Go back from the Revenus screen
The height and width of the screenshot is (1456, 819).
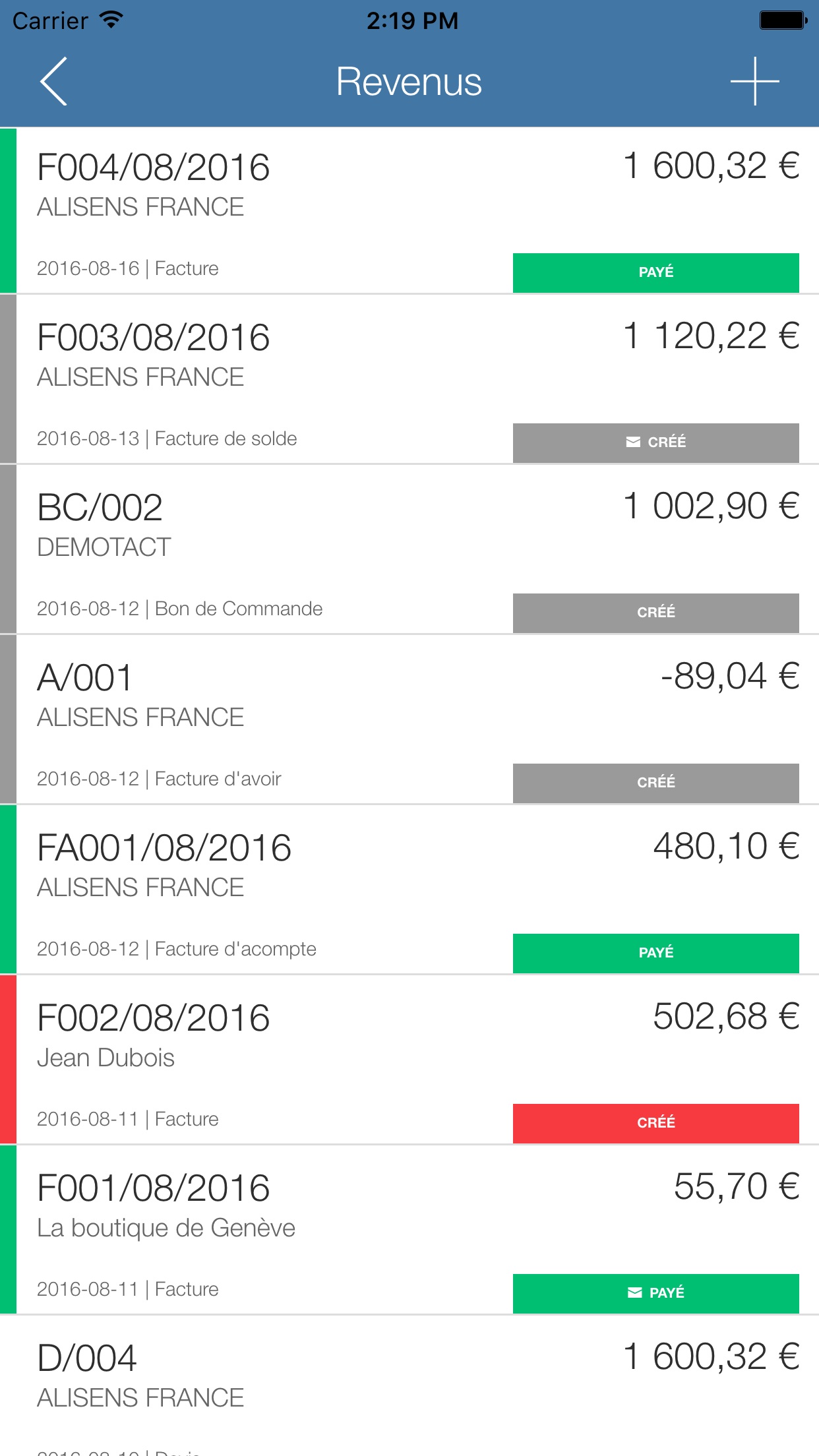click(x=54, y=82)
